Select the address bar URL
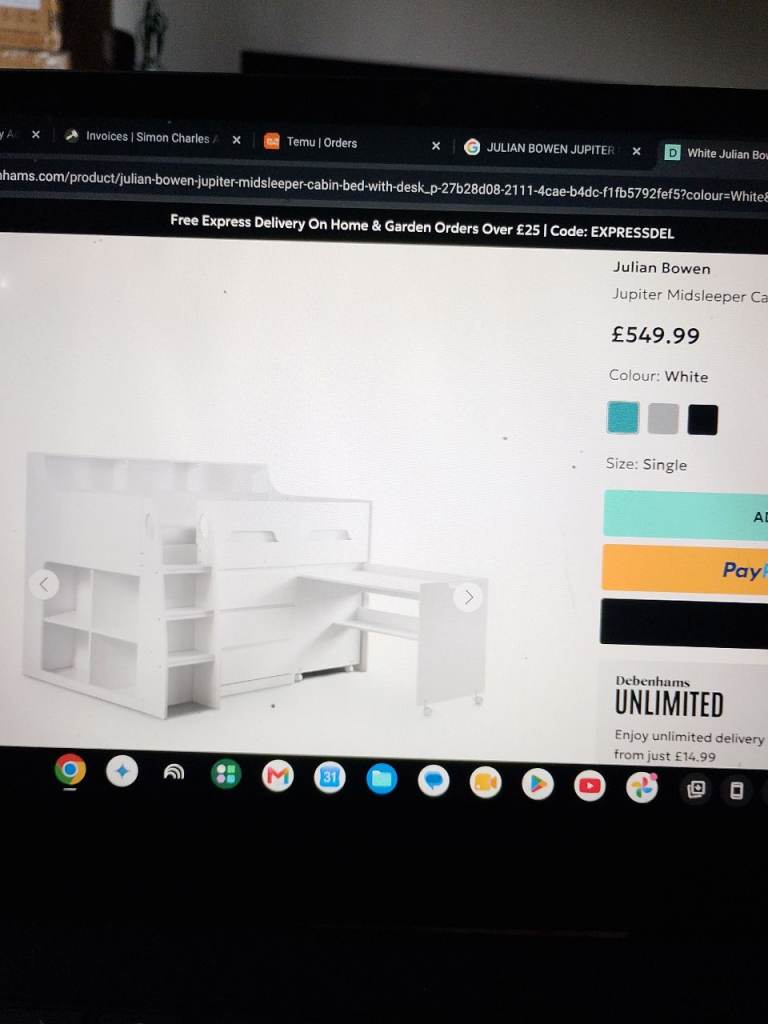Viewport: 768px width, 1024px height. pos(384,187)
